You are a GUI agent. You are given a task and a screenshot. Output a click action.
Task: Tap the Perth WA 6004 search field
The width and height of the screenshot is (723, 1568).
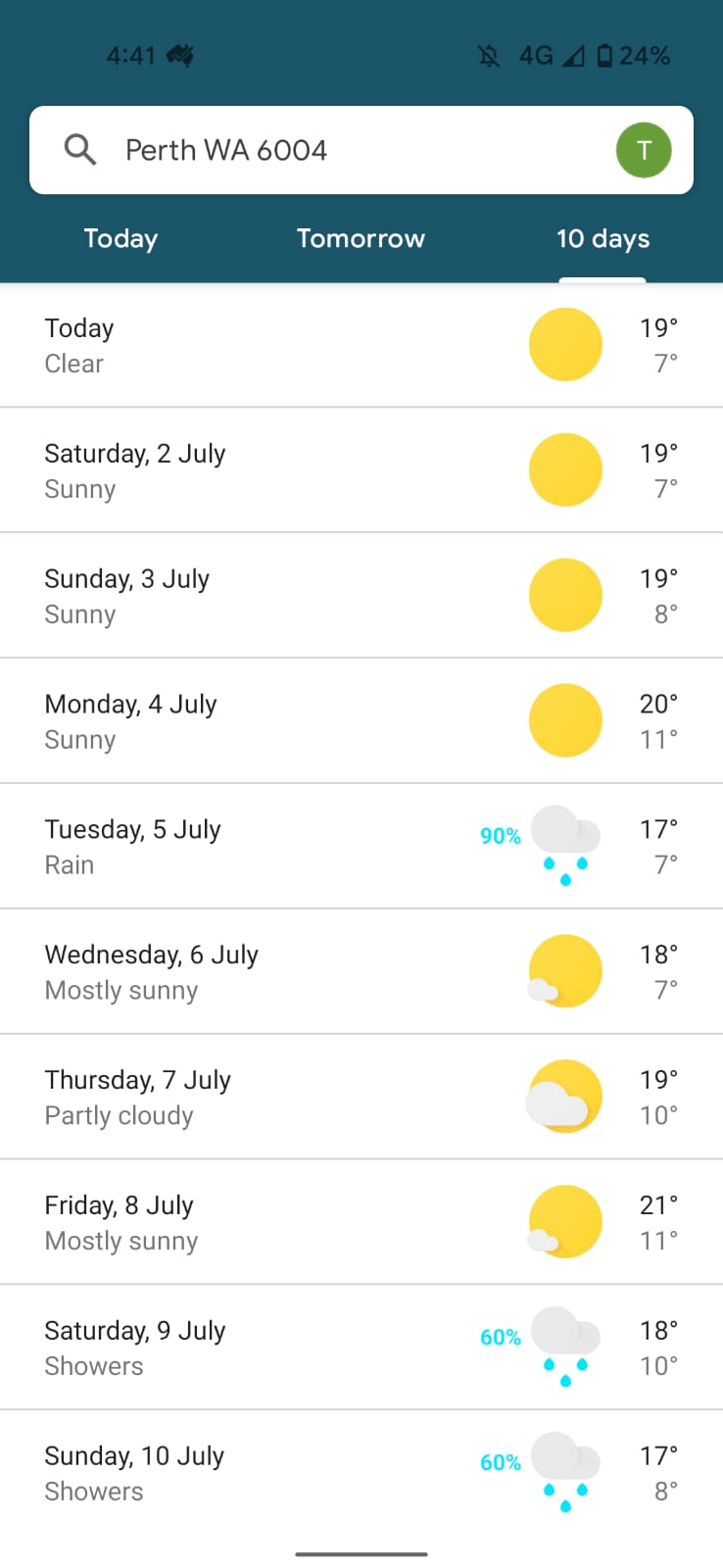tap(323, 150)
